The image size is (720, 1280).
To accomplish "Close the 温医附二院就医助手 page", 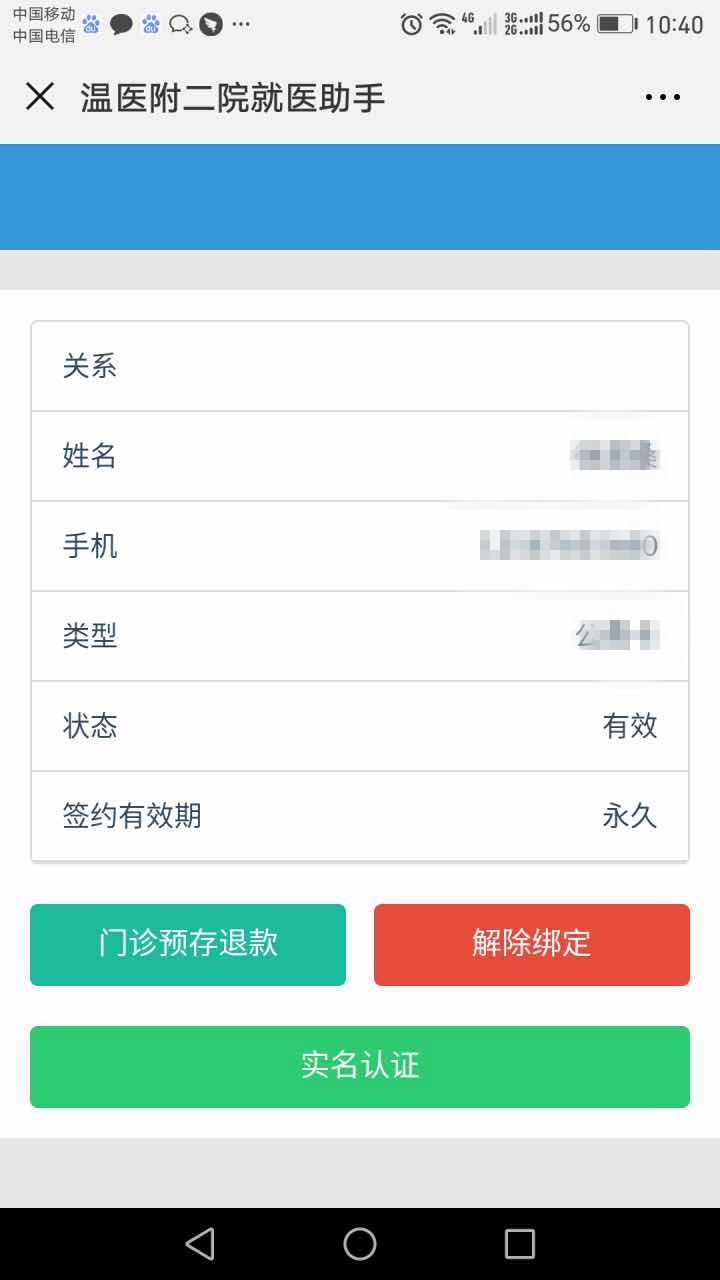I will click(40, 97).
